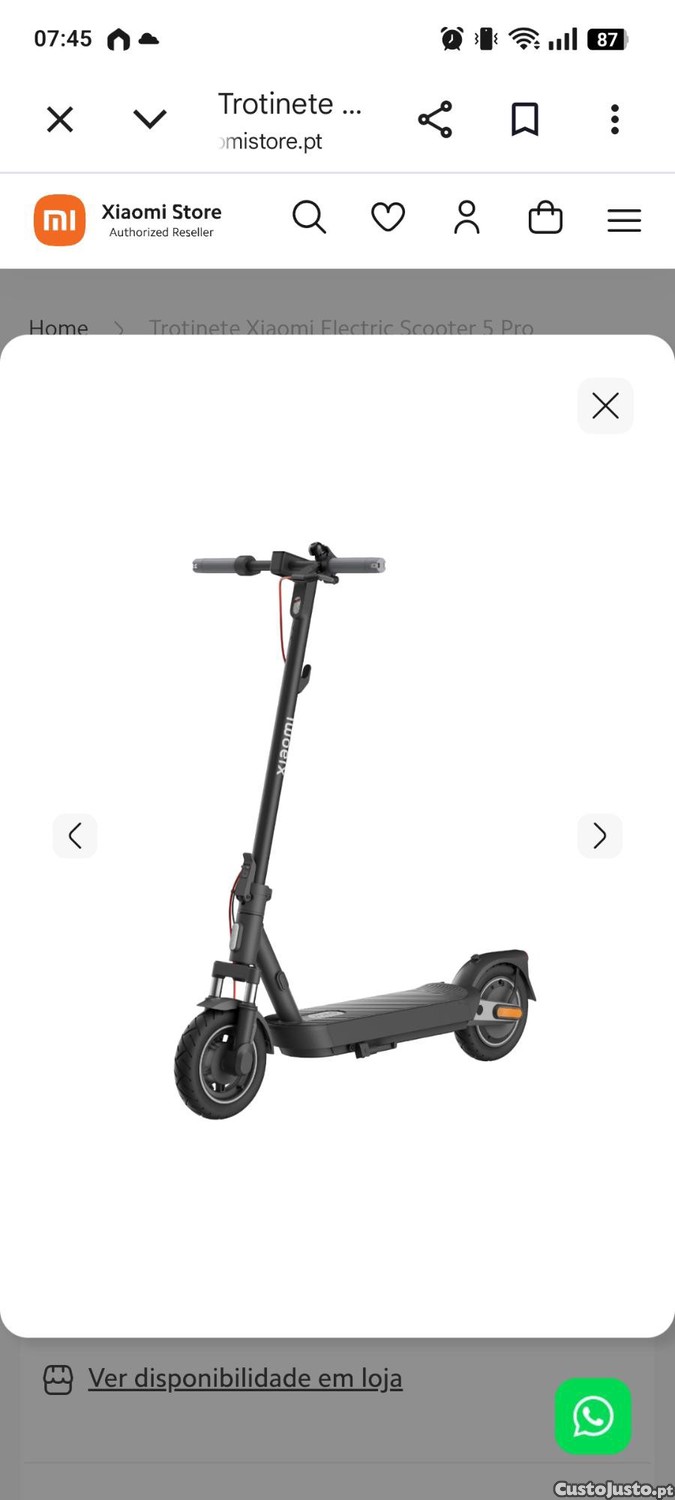Open Ver disponibilidade em loja link

[245, 1378]
